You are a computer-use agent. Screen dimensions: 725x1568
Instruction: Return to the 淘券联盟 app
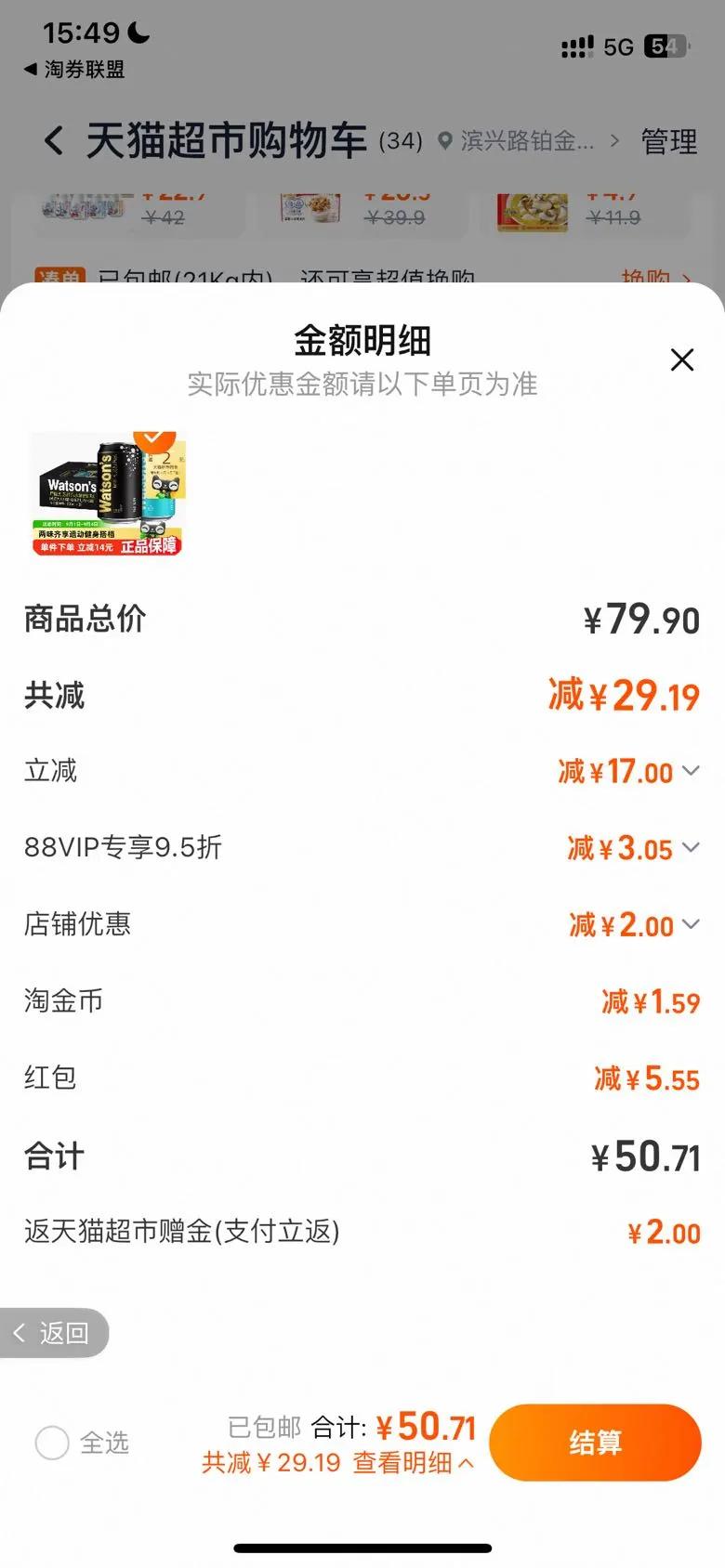(x=74, y=70)
